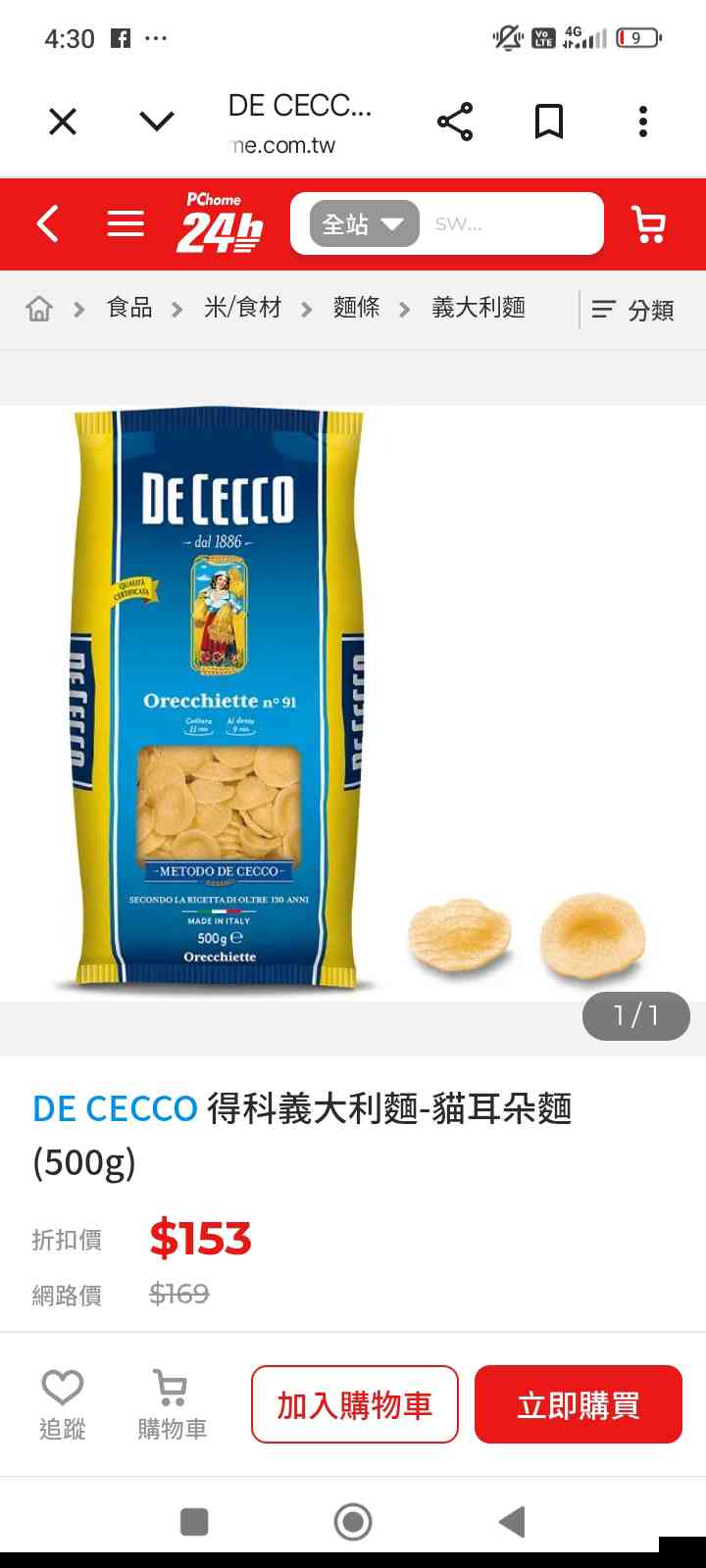Open the 義大利麵 breadcrumb
The width and height of the screenshot is (706, 1568).
coord(479,308)
